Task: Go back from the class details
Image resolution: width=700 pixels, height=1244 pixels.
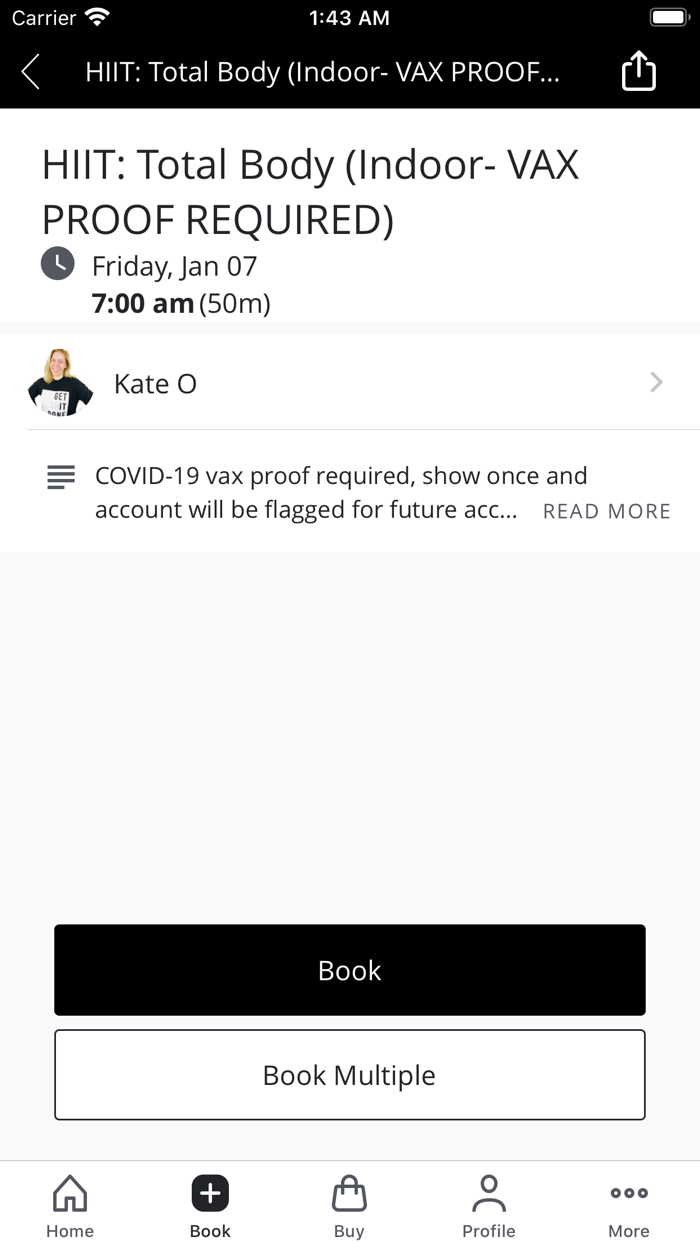Action: coord(31,72)
